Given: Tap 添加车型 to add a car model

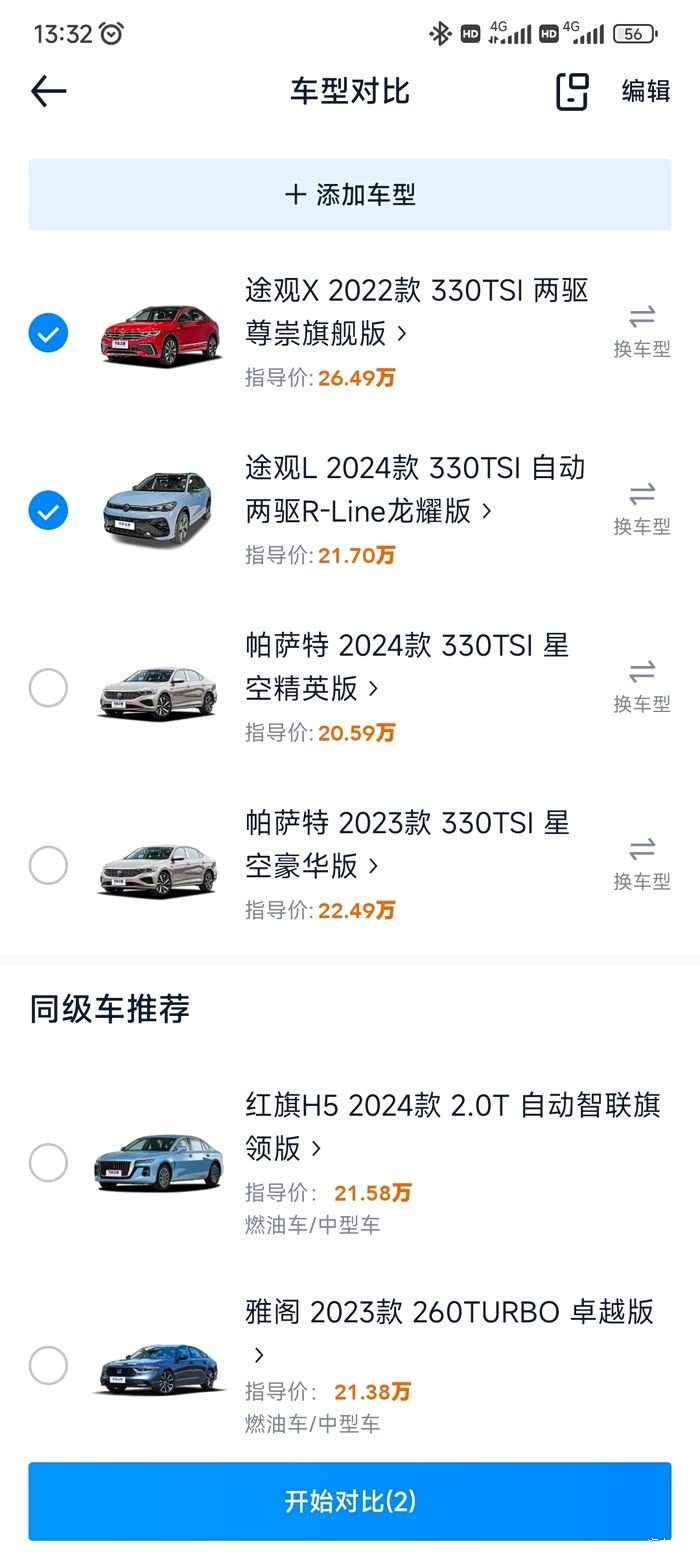Looking at the screenshot, I should click(x=350, y=194).
